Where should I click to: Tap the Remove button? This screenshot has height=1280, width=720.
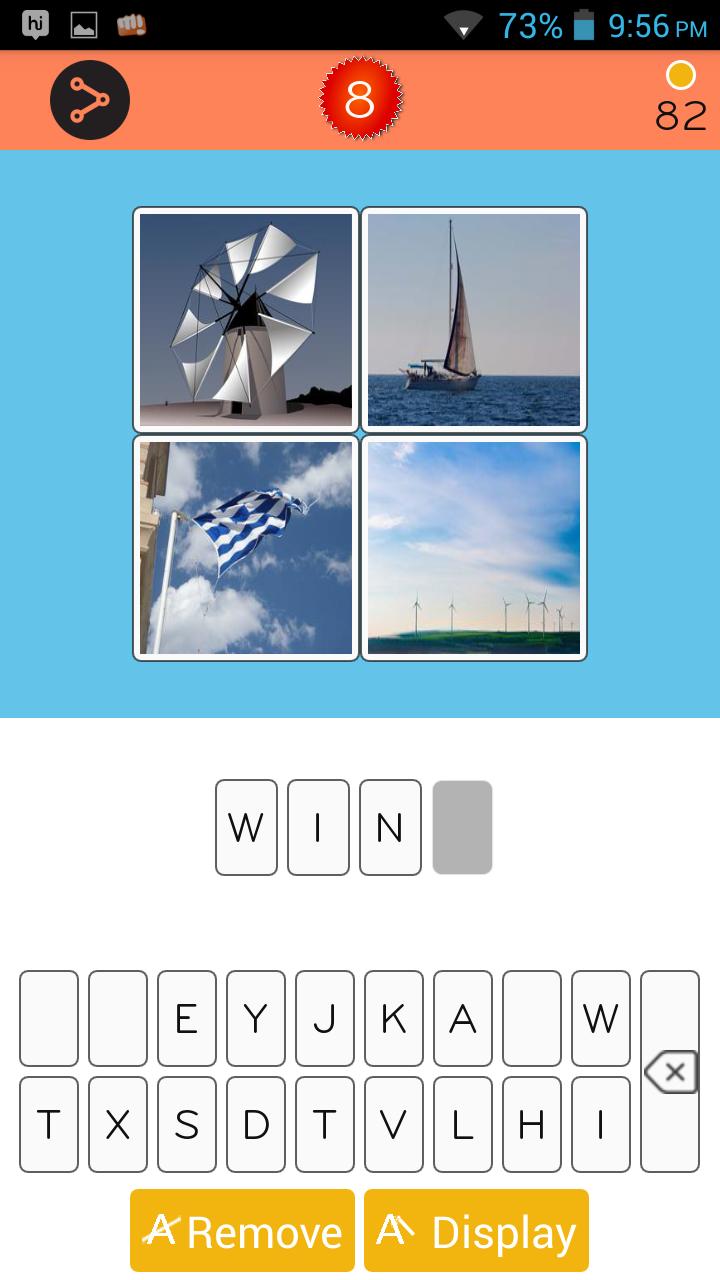click(x=240, y=1230)
